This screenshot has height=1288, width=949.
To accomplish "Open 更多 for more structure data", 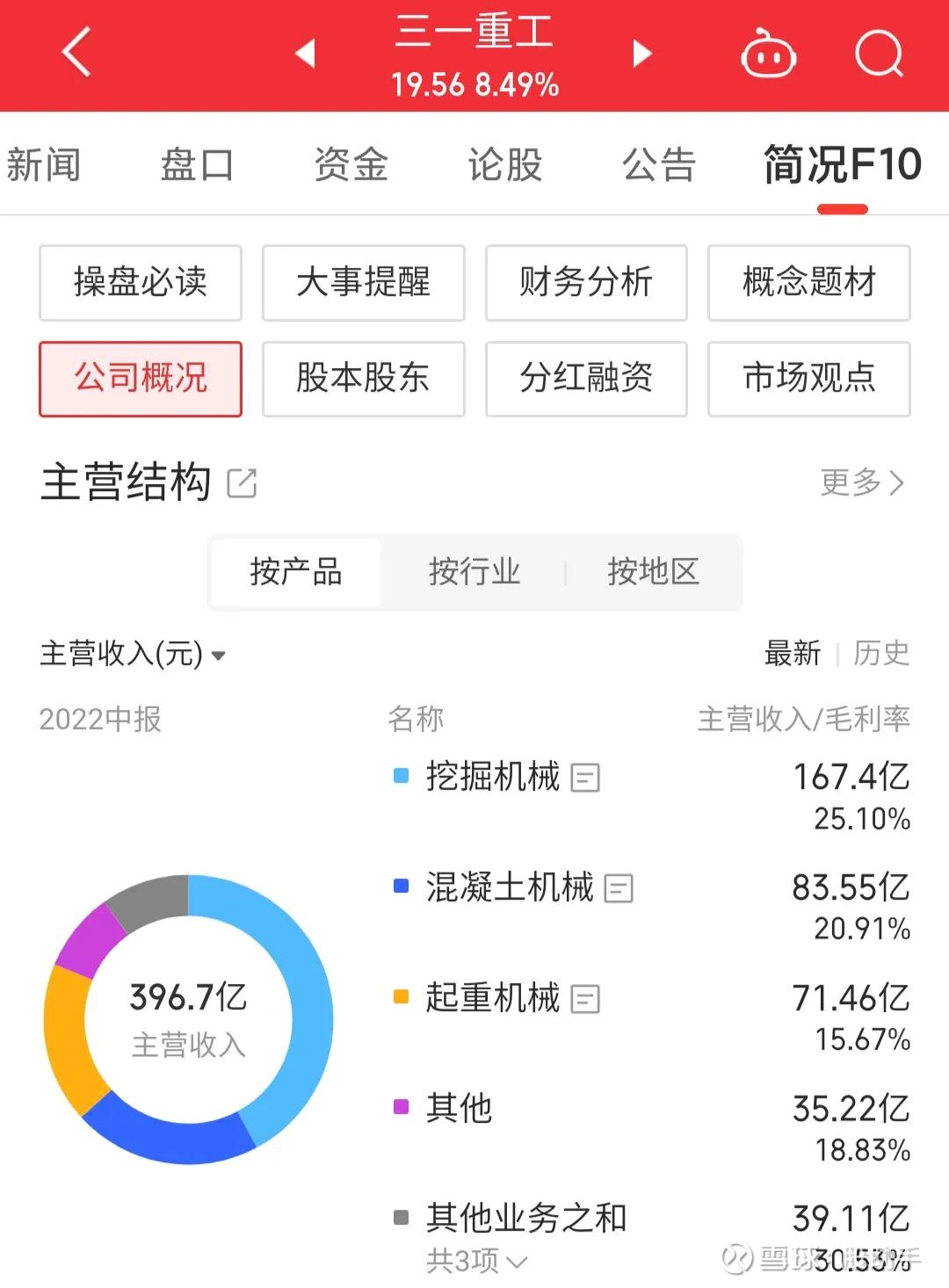I will (x=863, y=482).
